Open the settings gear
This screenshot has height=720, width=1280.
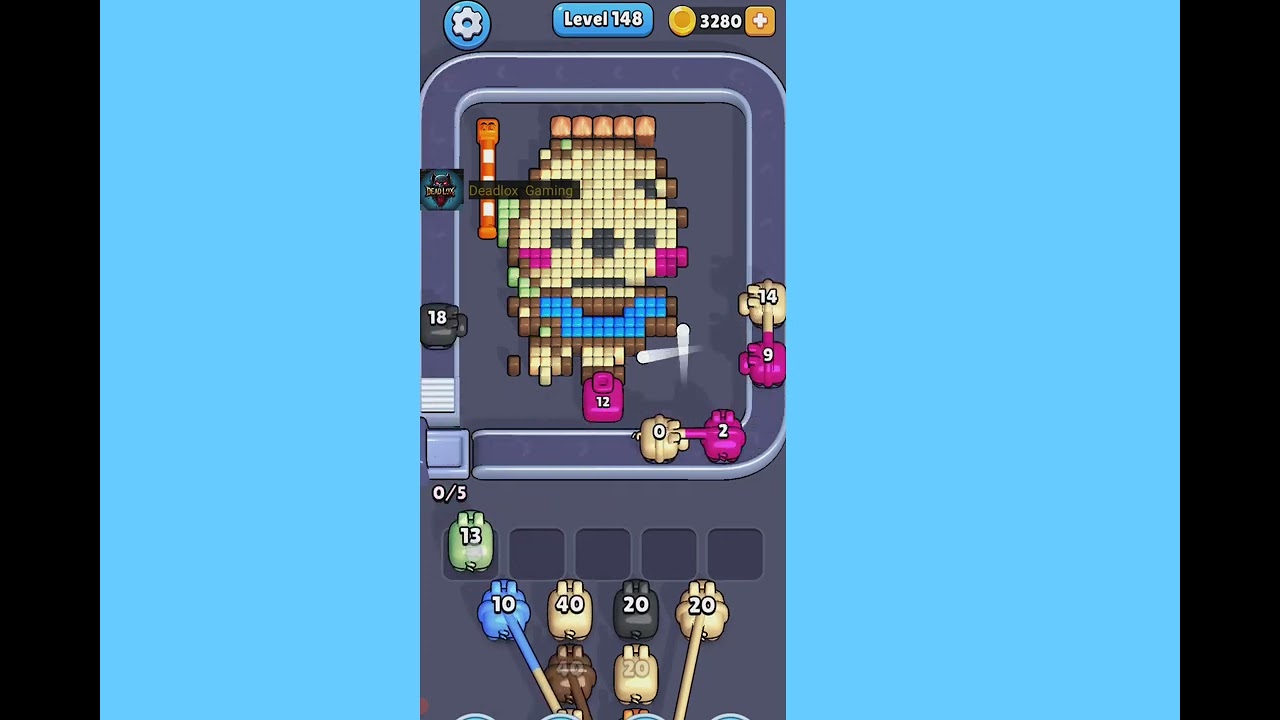[x=467, y=23]
